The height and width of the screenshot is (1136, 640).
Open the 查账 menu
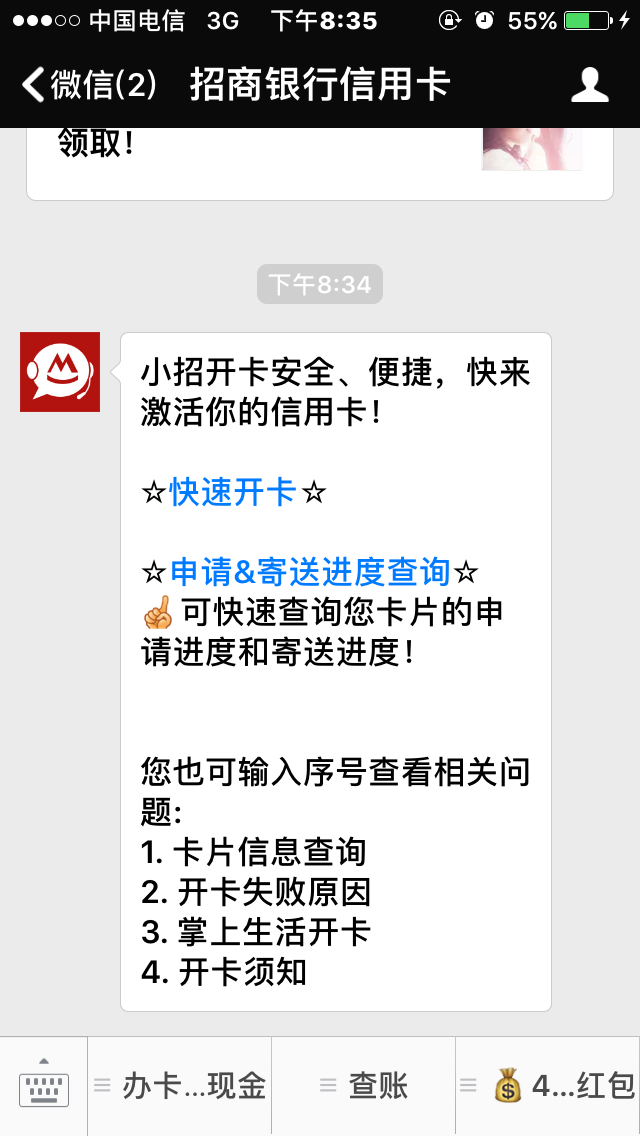click(364, 1086)
